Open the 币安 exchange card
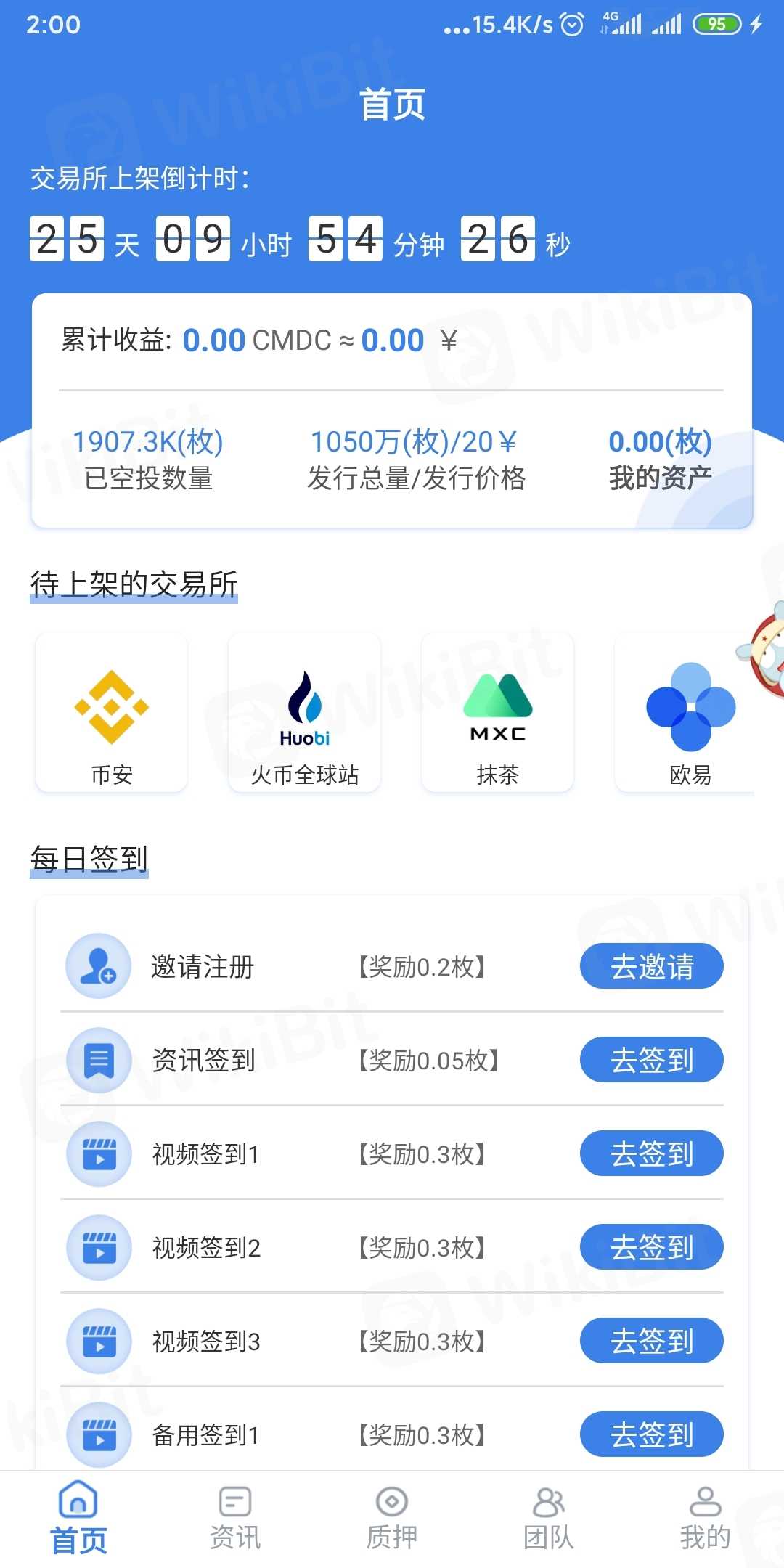The image size is (784, 1568). (x=112, y=713)
